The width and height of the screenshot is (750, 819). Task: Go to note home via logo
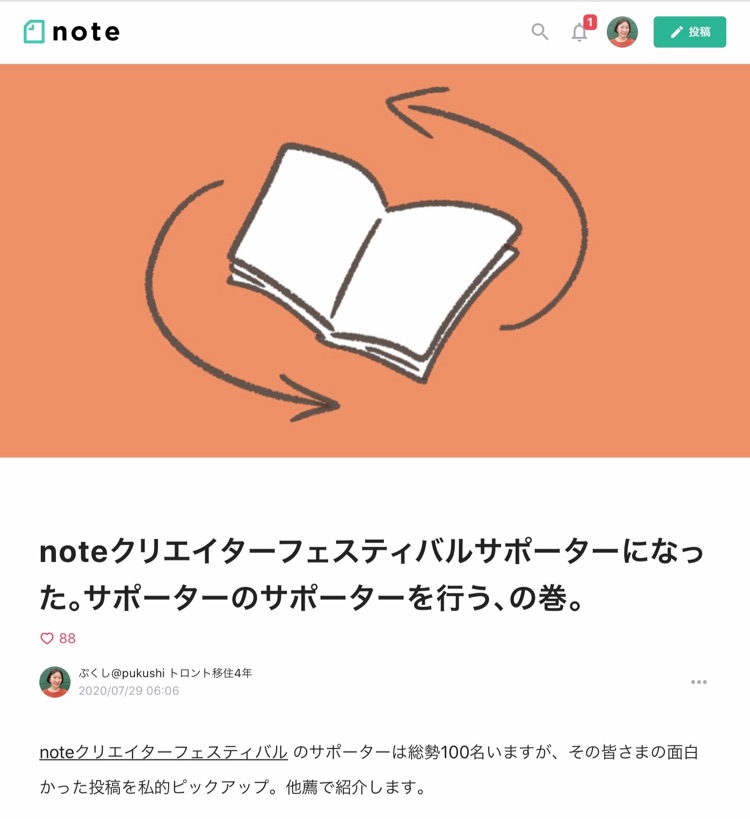pos(72,32)
